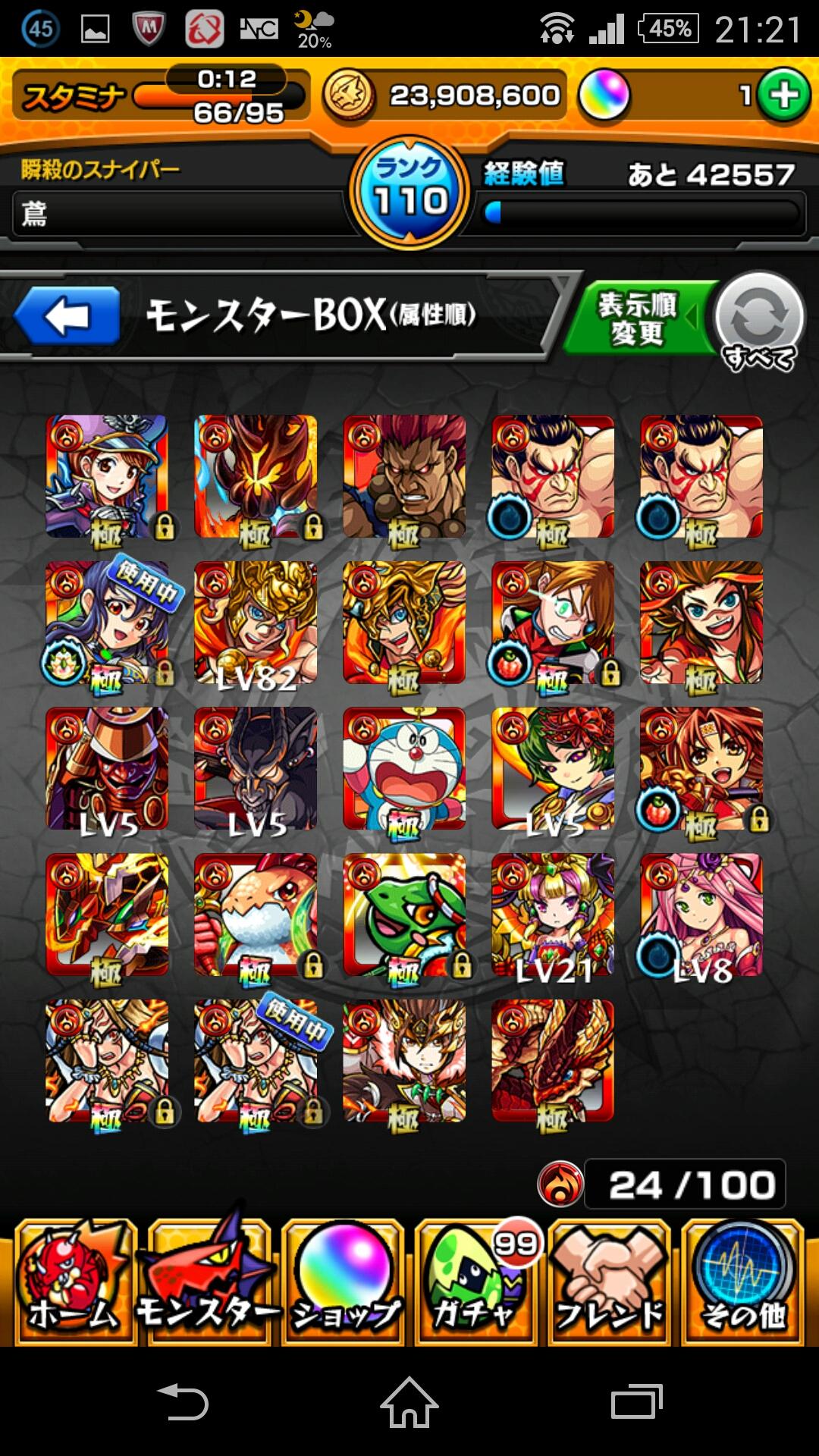Select the red dragon monster tile

[553, 1060]
